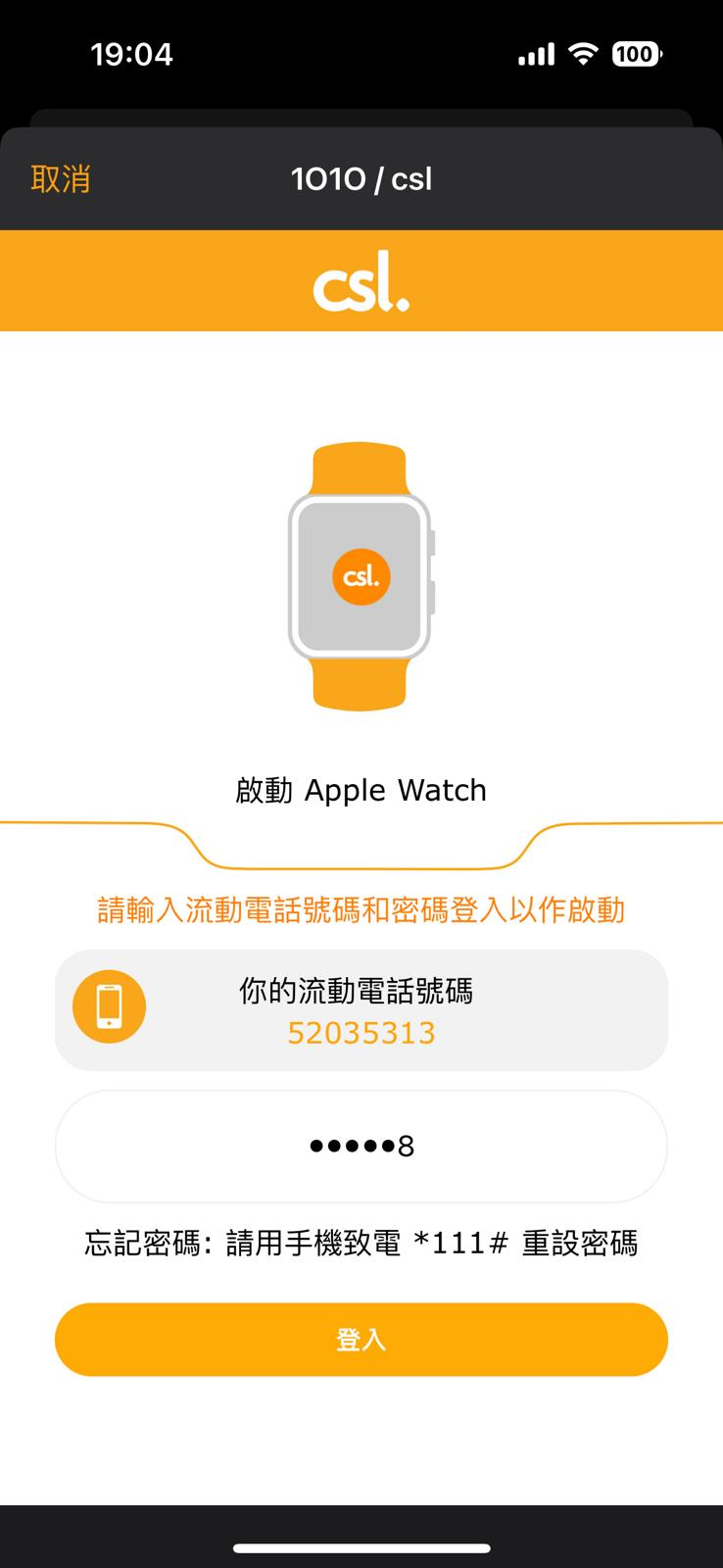Tap the 登入 login button

click(361, 1340)
